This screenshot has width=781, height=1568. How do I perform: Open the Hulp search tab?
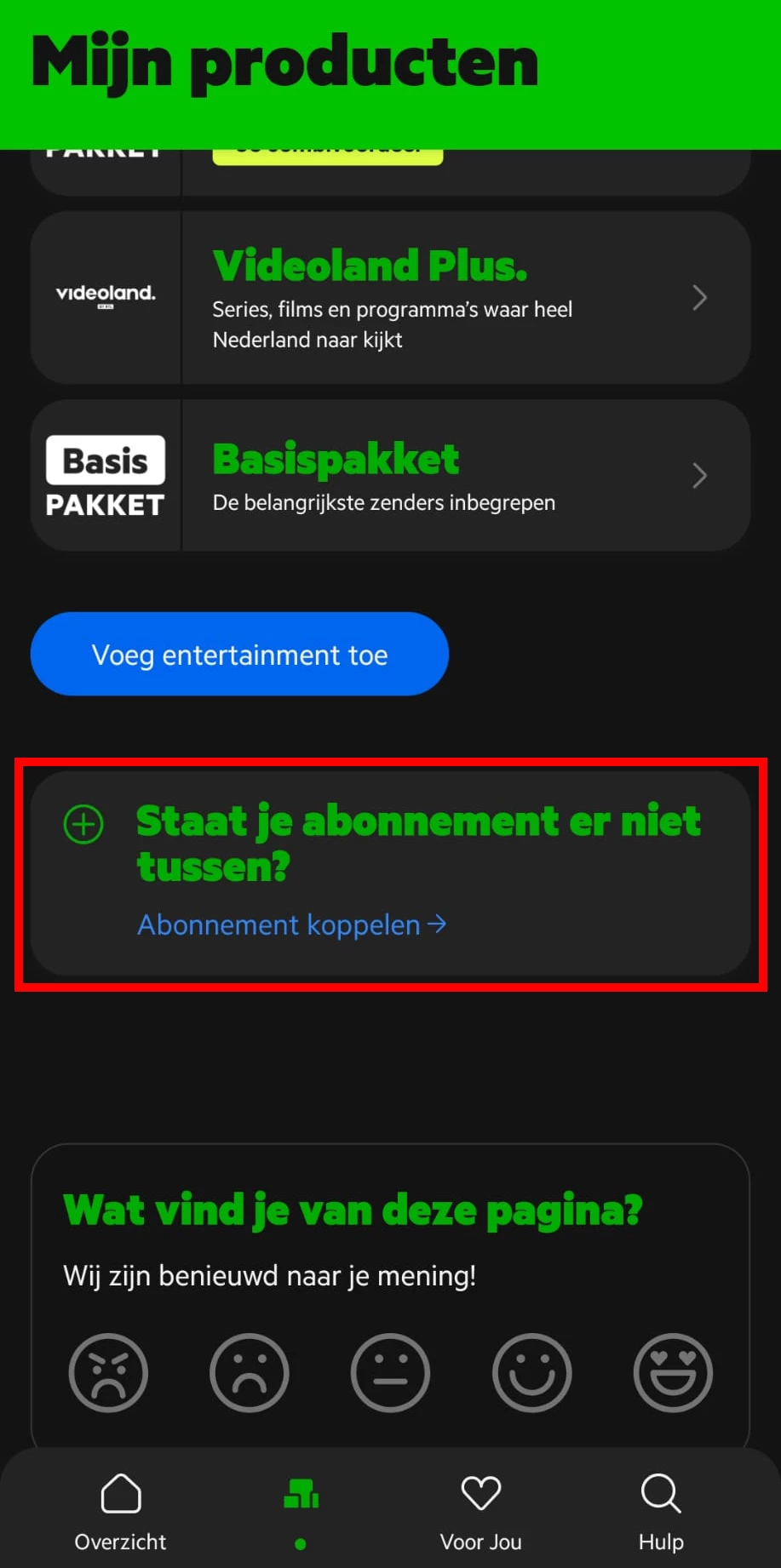[661, 1512]
